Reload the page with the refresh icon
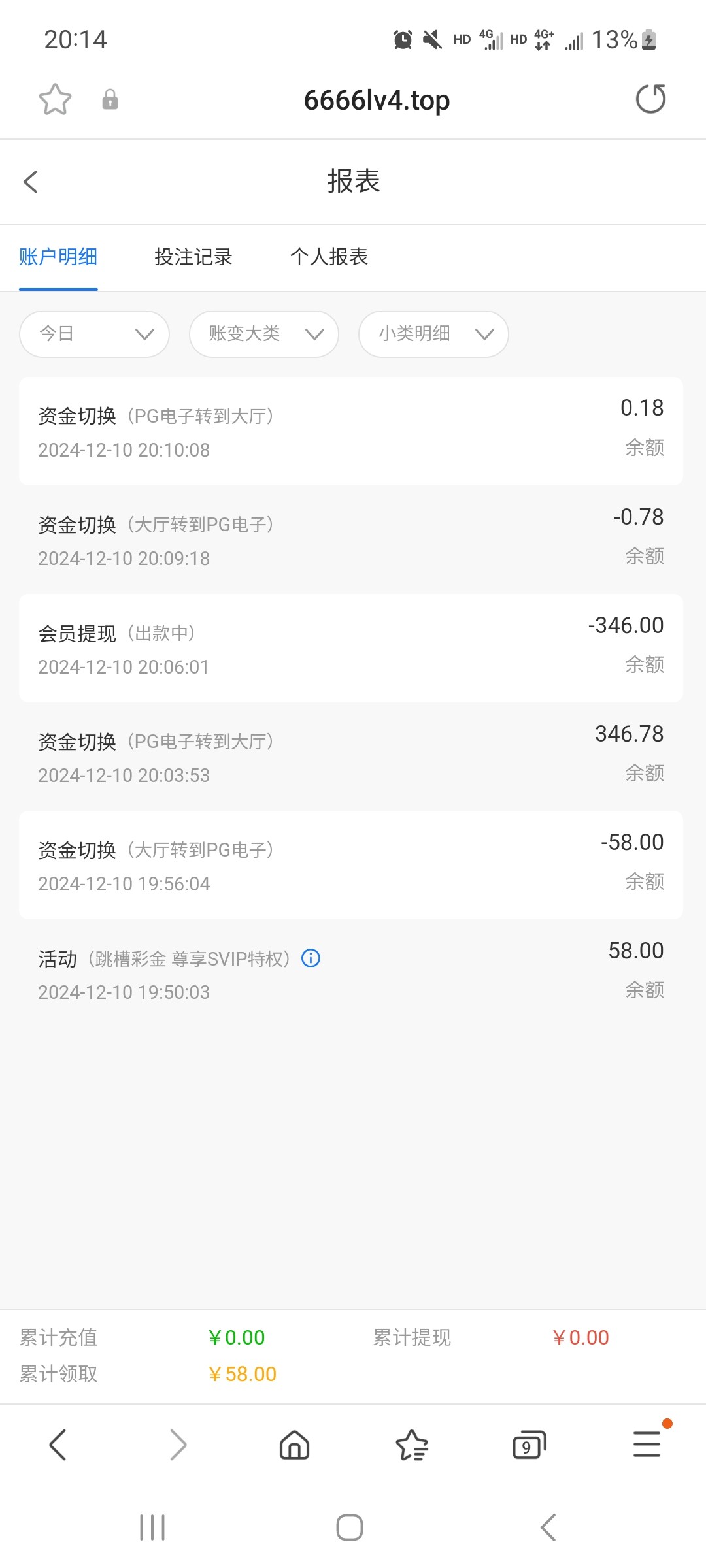The image size is (706, 1568). pyautogui.click(x=650, y=99)
